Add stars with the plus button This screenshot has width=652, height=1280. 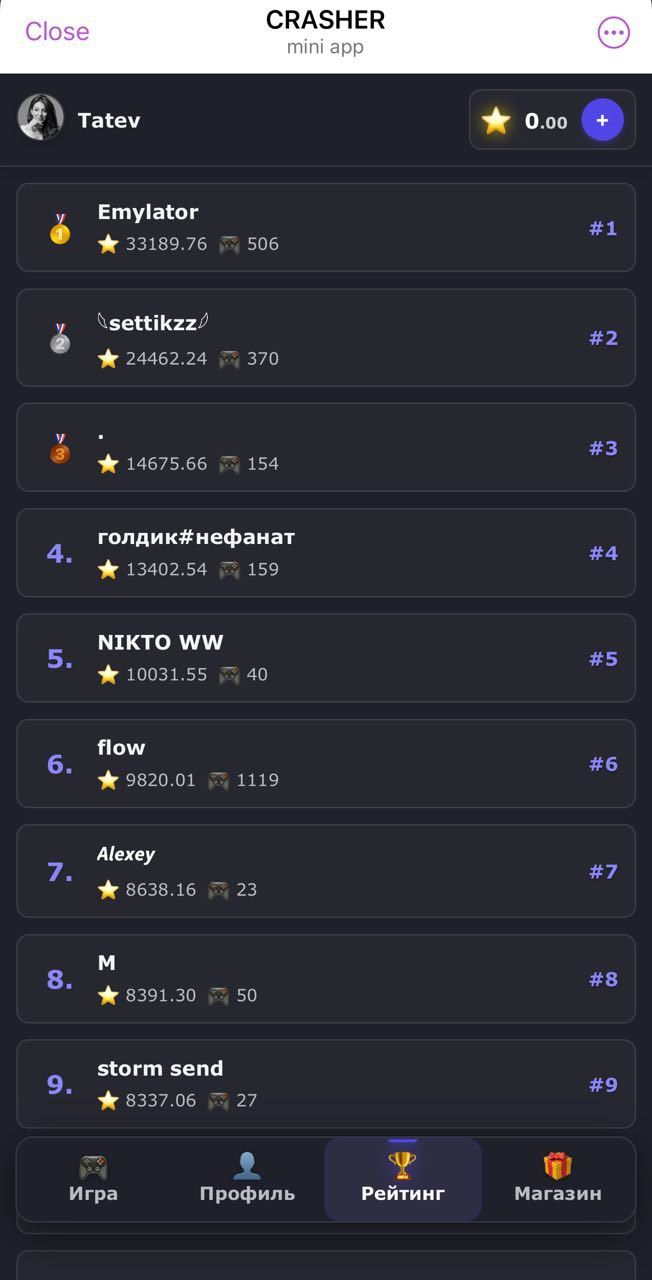pos(602,120)
